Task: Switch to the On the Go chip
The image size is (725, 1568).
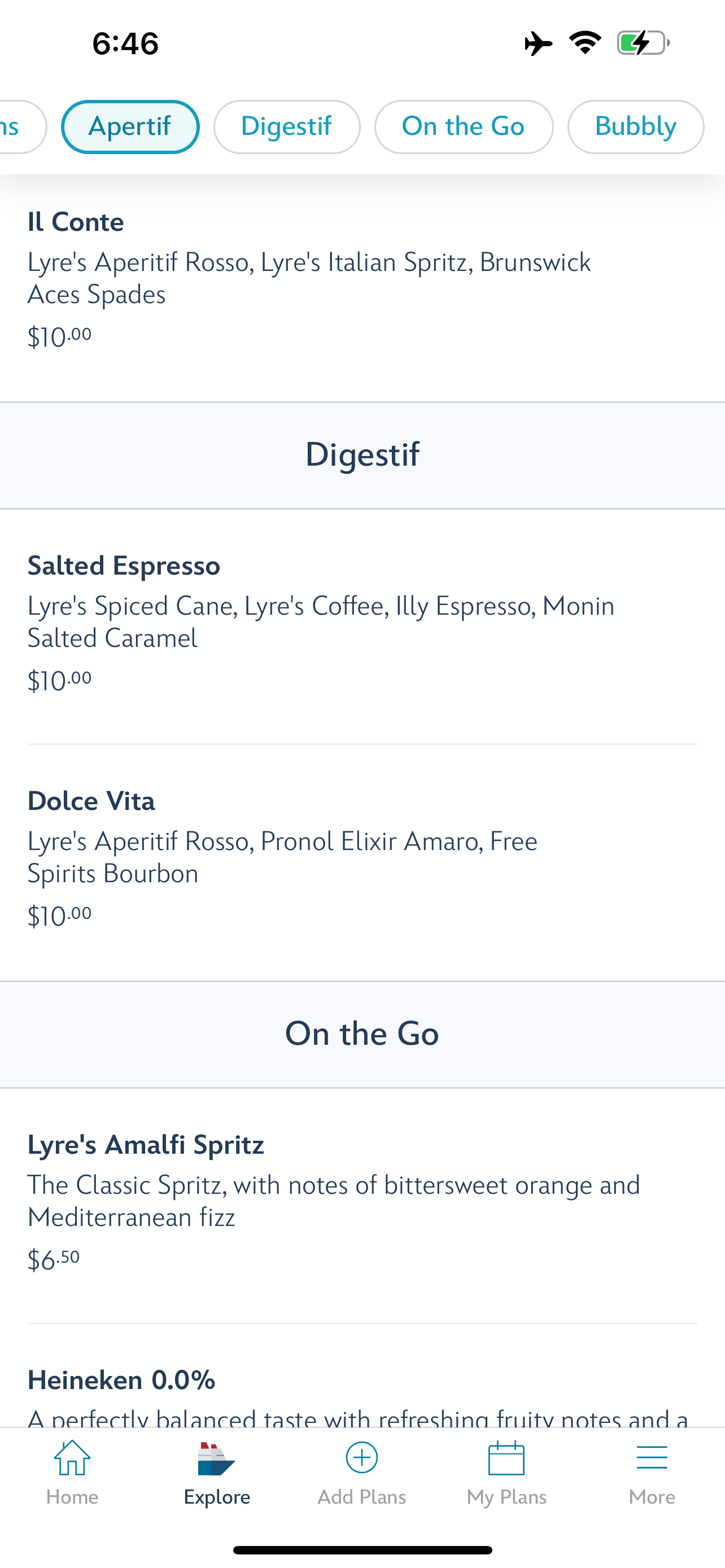Action: point(463,126)
